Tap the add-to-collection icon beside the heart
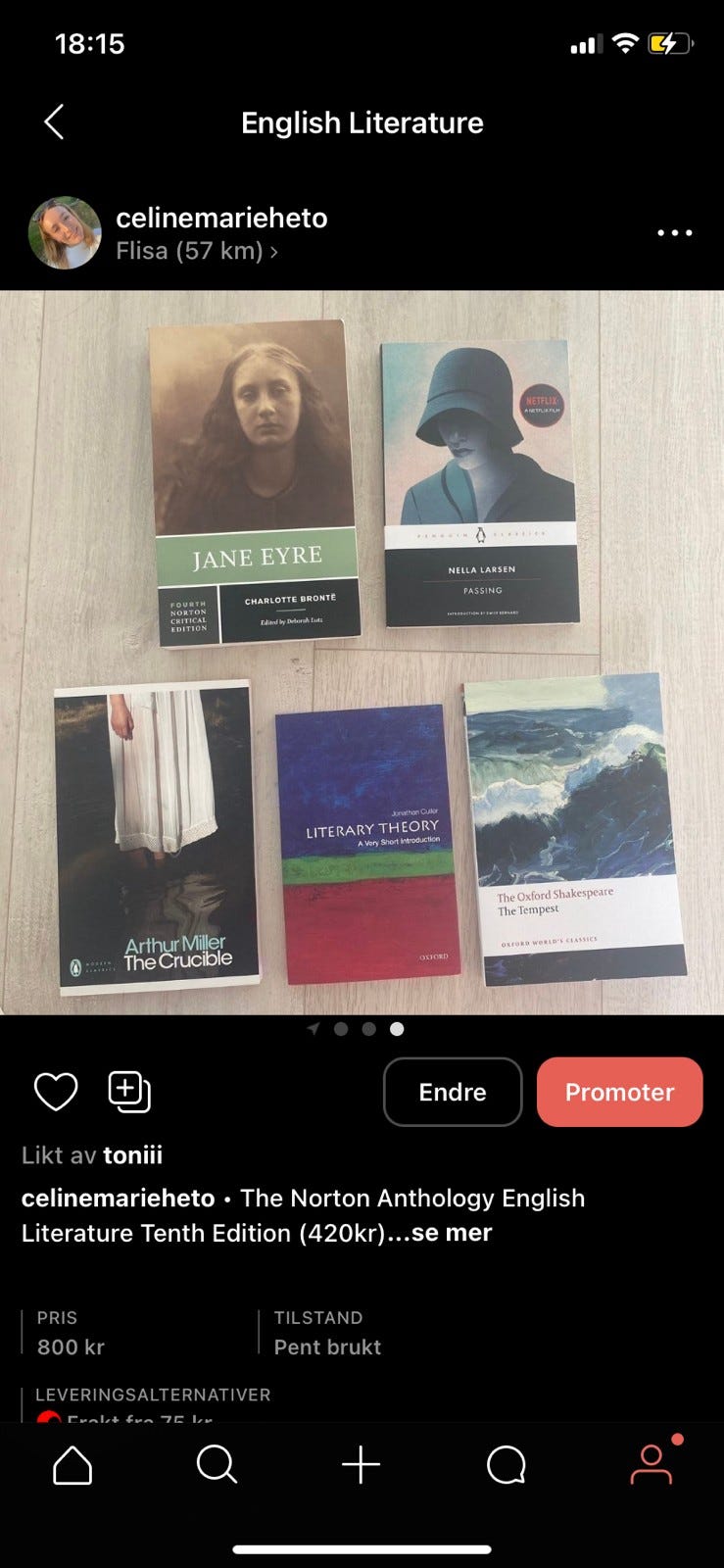The image size is (724, 1568). pyautogui.click(x=130, y=1091)
